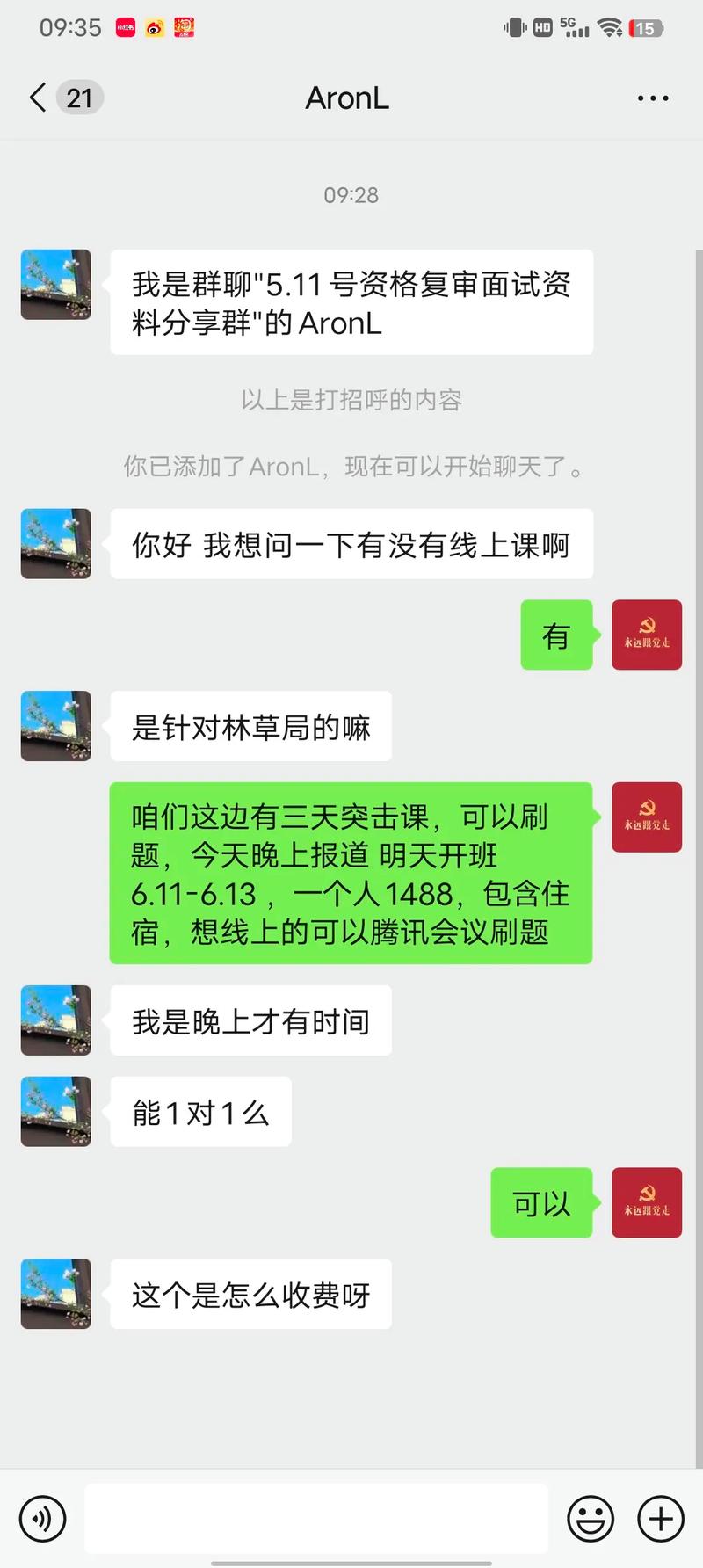Open the emoji picker
This screenshot has width=703, height=1568.
pos(591,1518)
